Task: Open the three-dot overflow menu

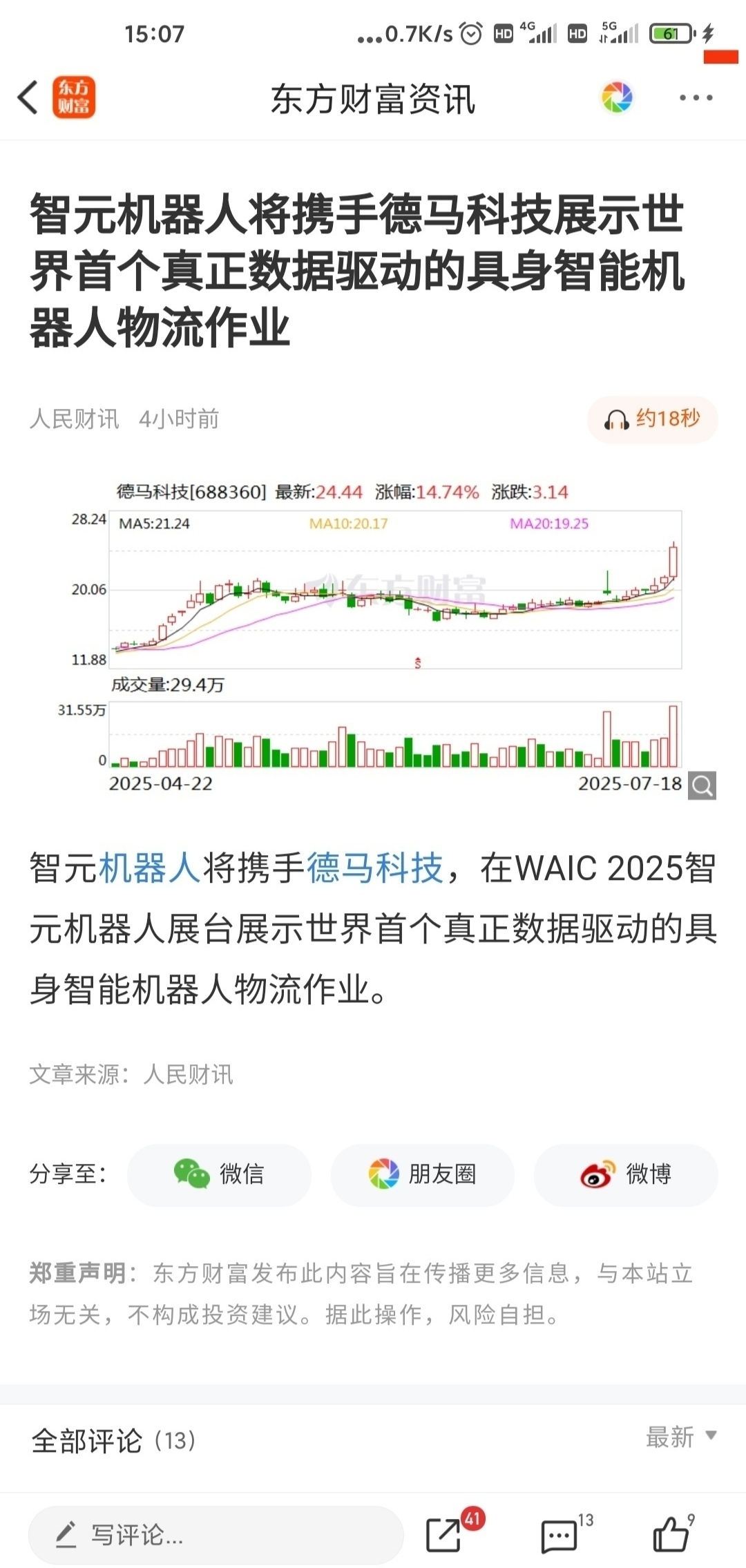Action: tap(696, 98)
